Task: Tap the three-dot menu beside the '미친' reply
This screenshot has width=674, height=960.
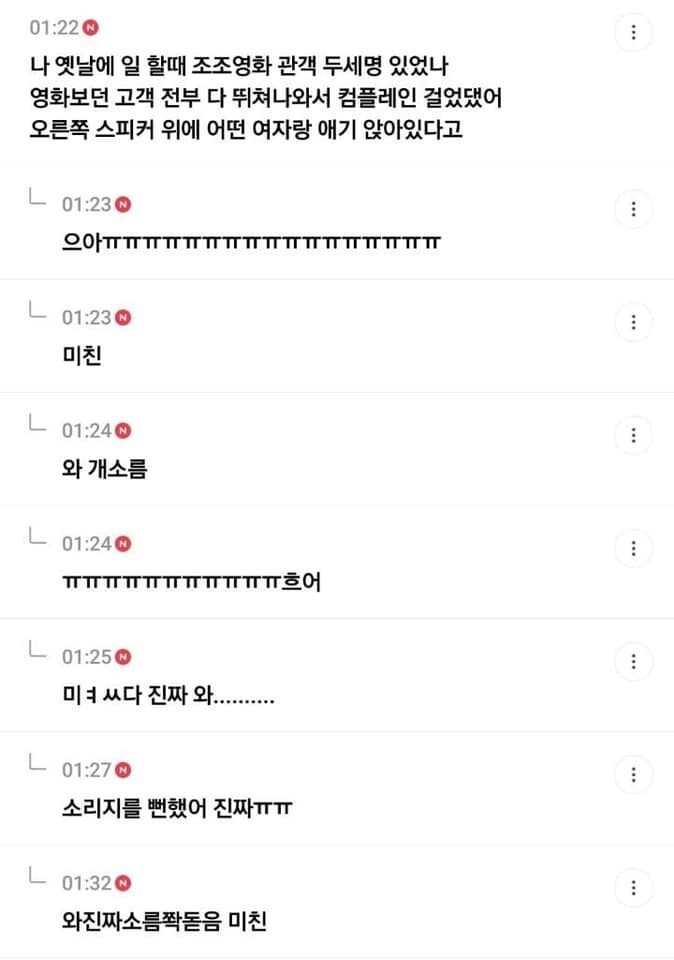Action: pos(632,322)
